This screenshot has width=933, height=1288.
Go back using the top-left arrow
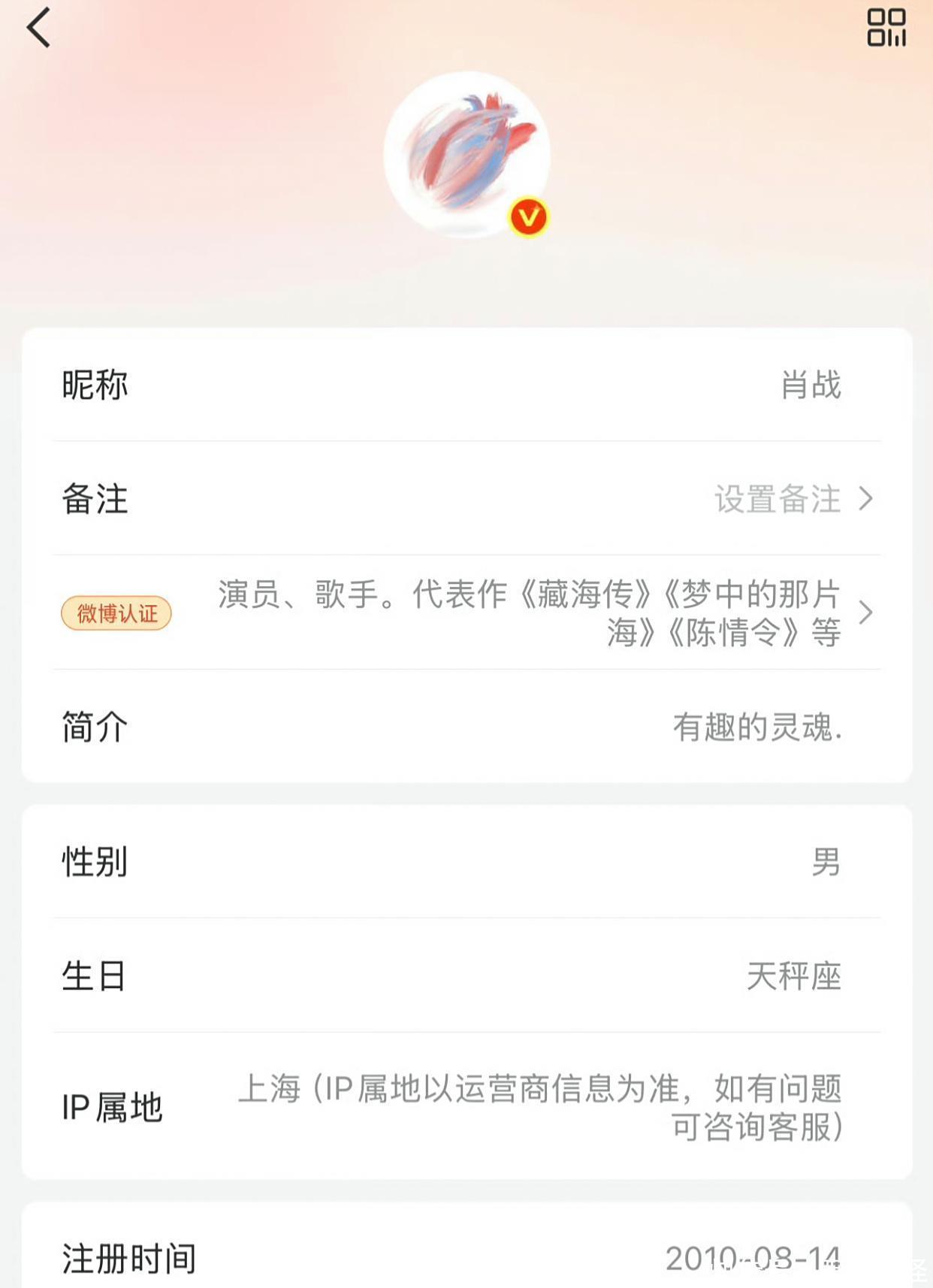[x=39, y=29]
